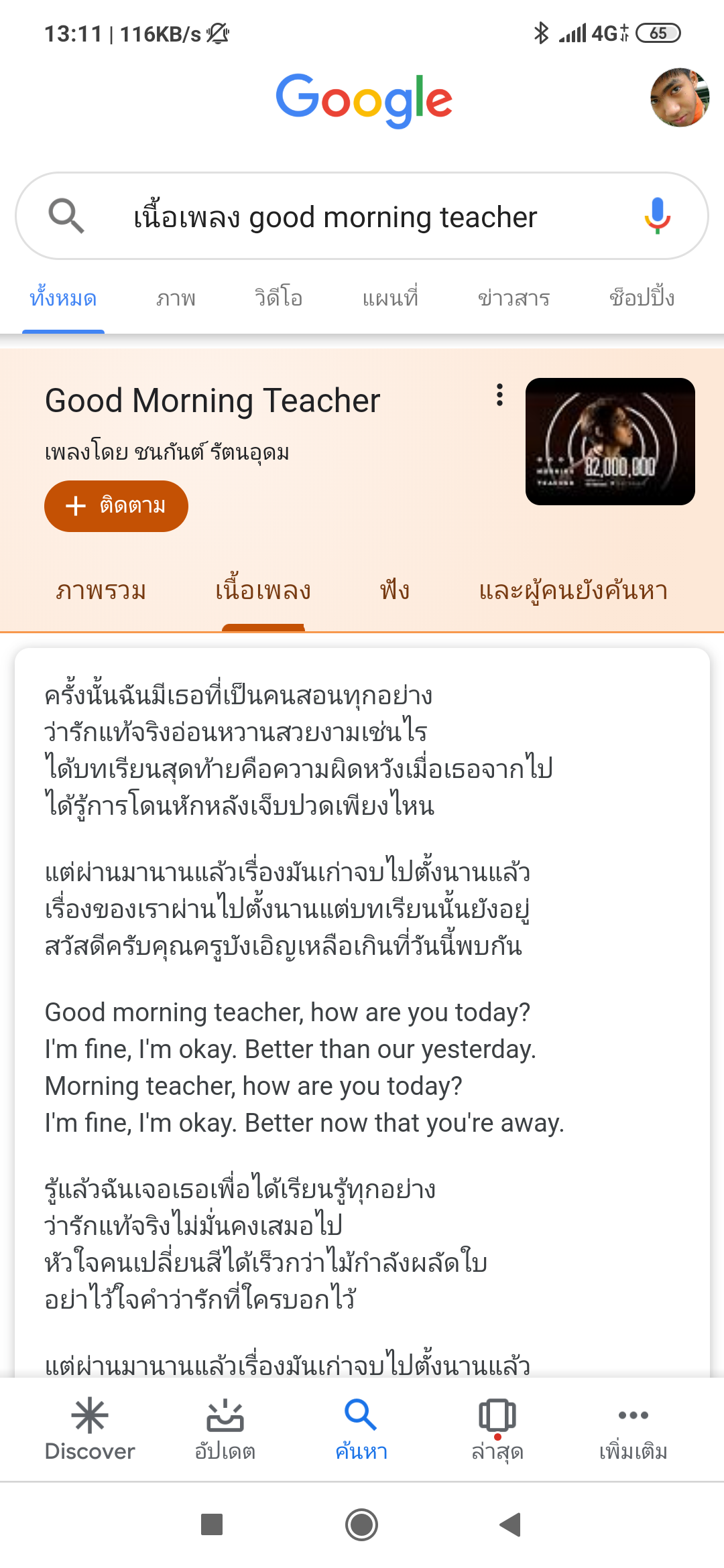Follow the song with the ติดตาม button
This screenshot has height=1568, width=724.
[x=116, y=506]
